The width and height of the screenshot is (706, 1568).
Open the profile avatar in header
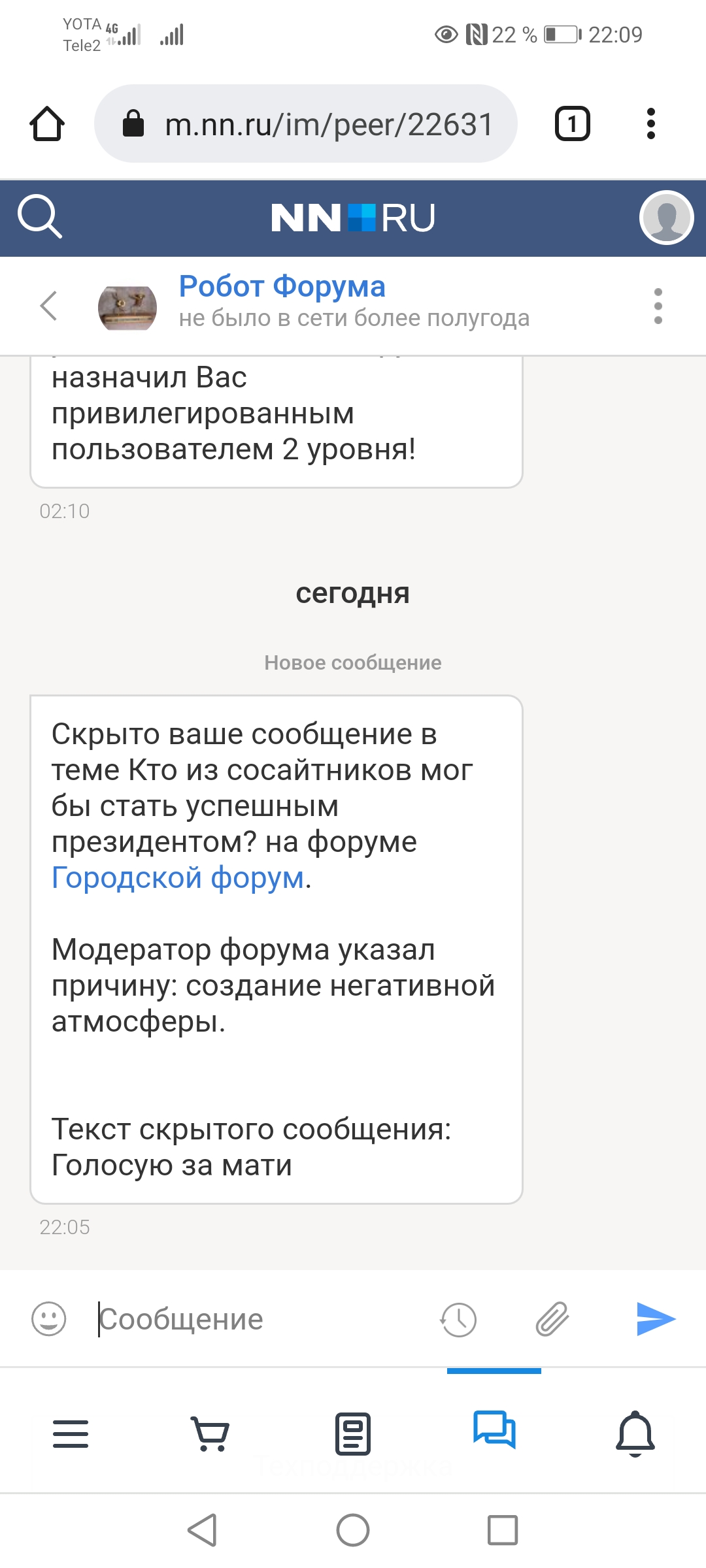(x=666, y=218)
